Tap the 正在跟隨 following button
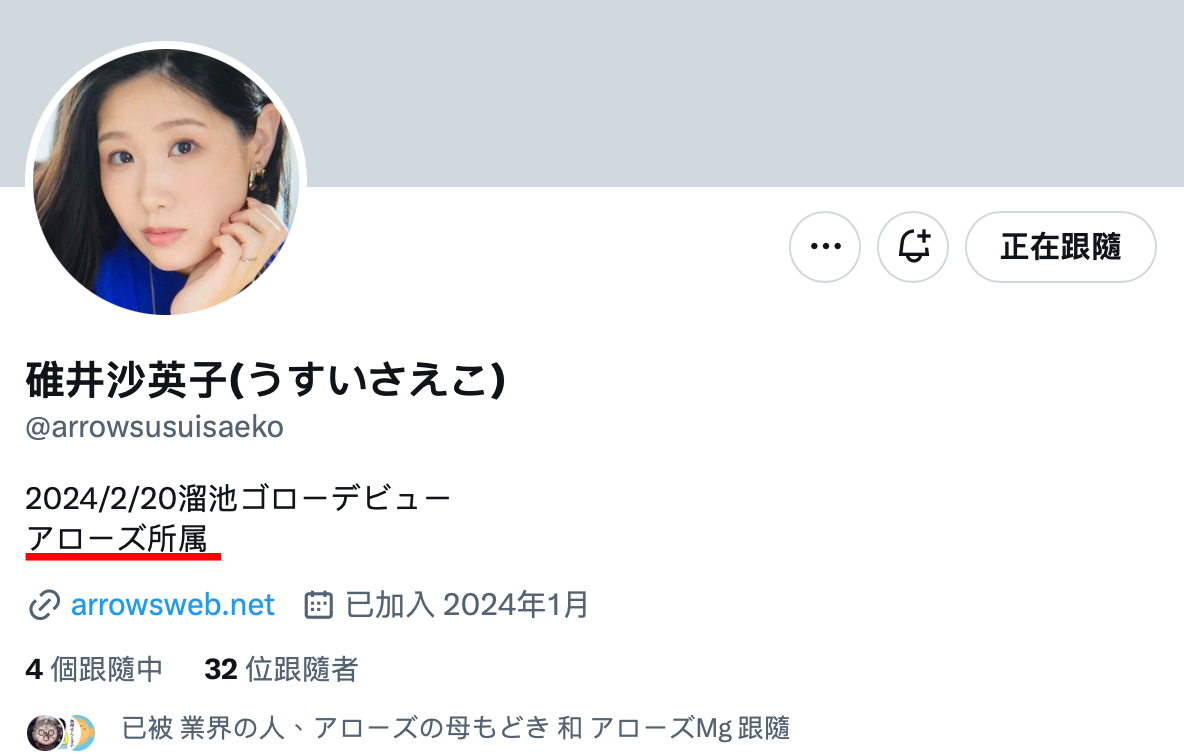 point(1060,246)
